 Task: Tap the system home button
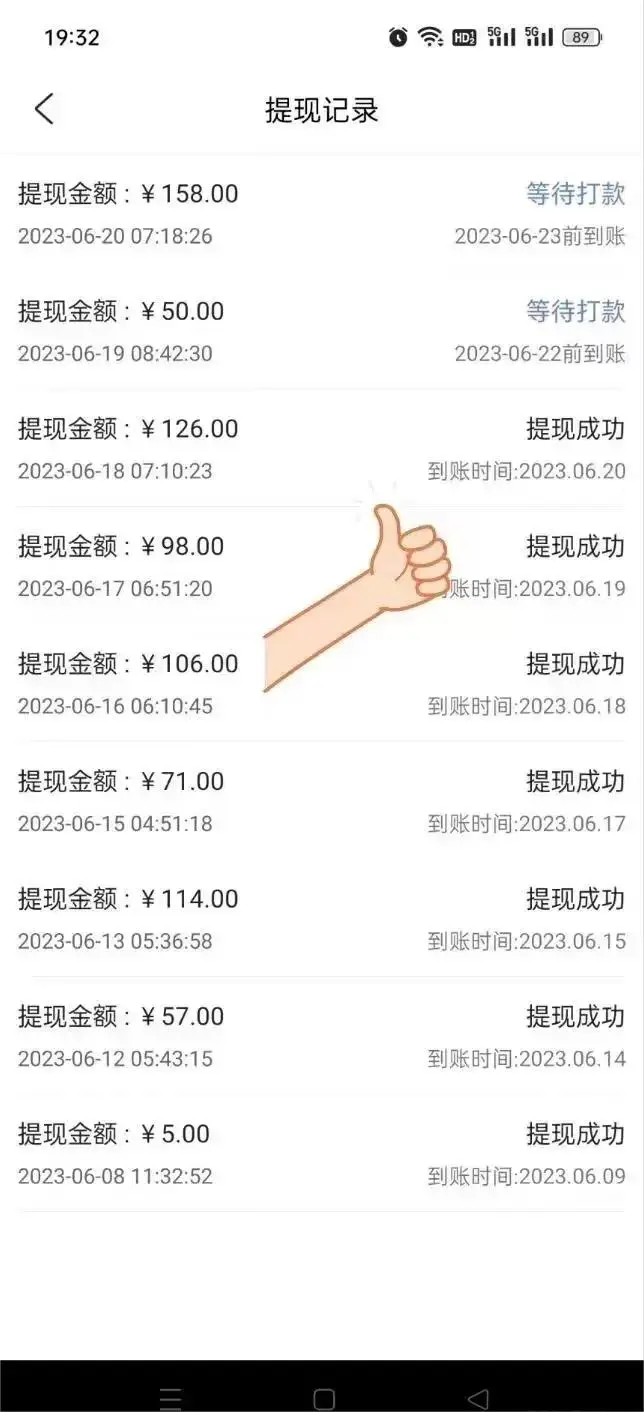324,1398
